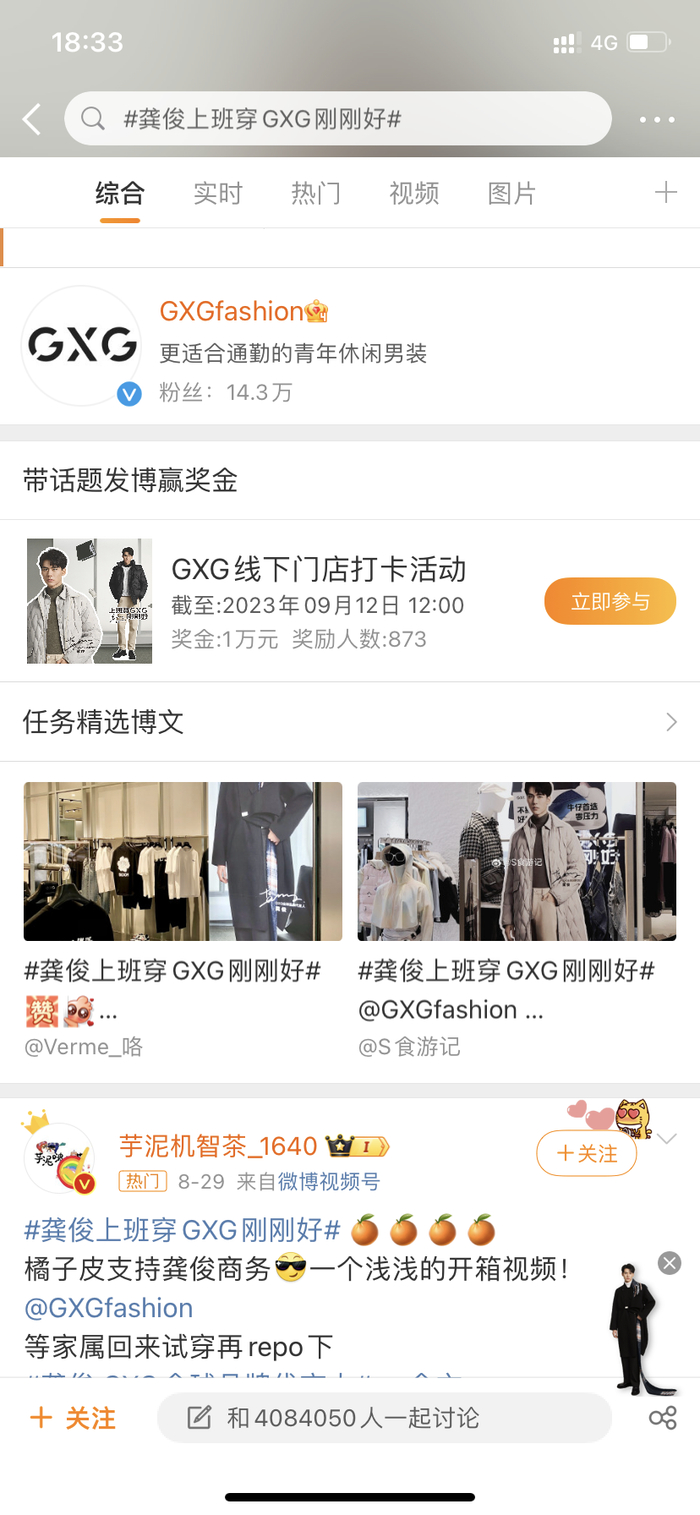Follow 芋泥机智茶_1640 with the 关注 button
This screenshot has width=700, height=1515.
pos(587,1154)
